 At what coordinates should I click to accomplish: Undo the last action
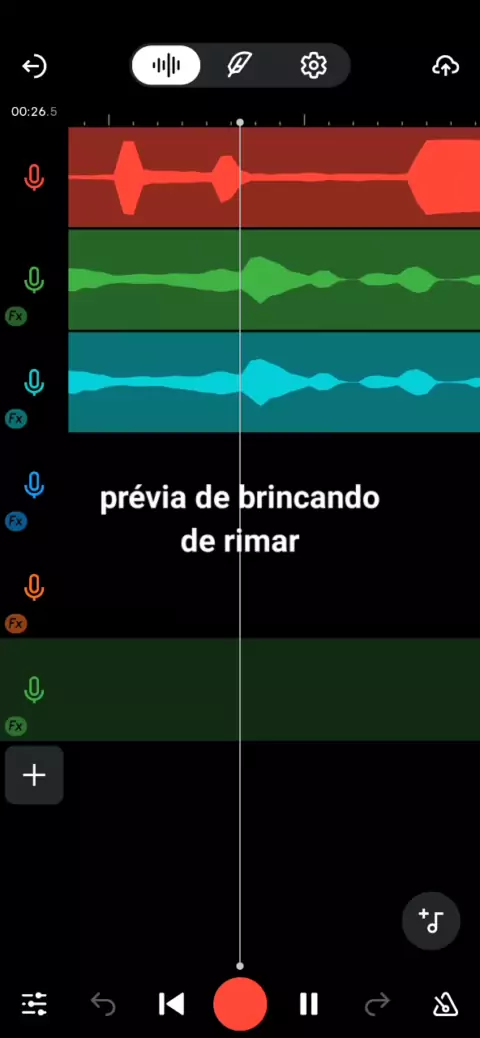pos(103,1004)
